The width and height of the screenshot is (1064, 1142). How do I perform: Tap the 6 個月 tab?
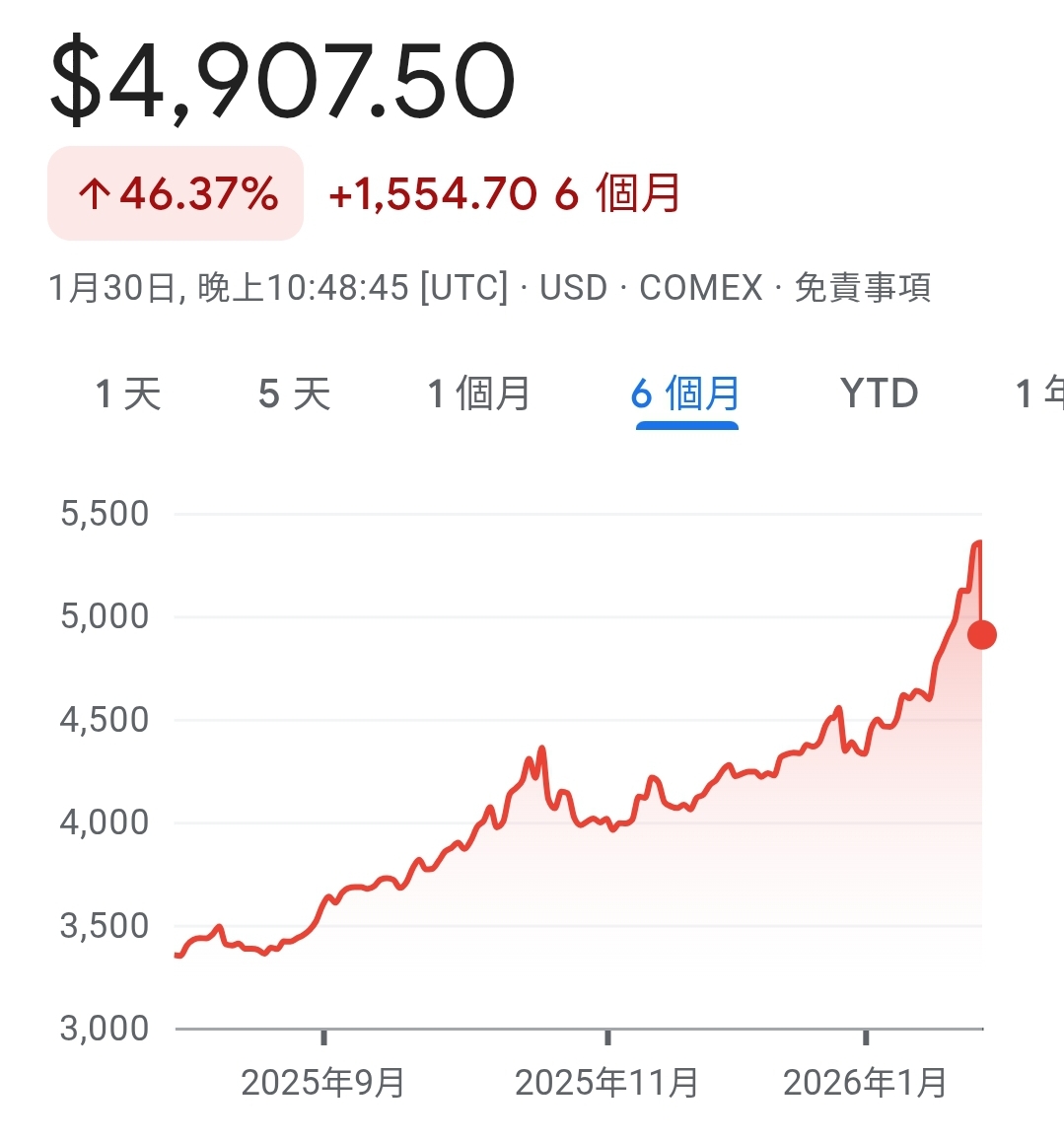point(686,394)
